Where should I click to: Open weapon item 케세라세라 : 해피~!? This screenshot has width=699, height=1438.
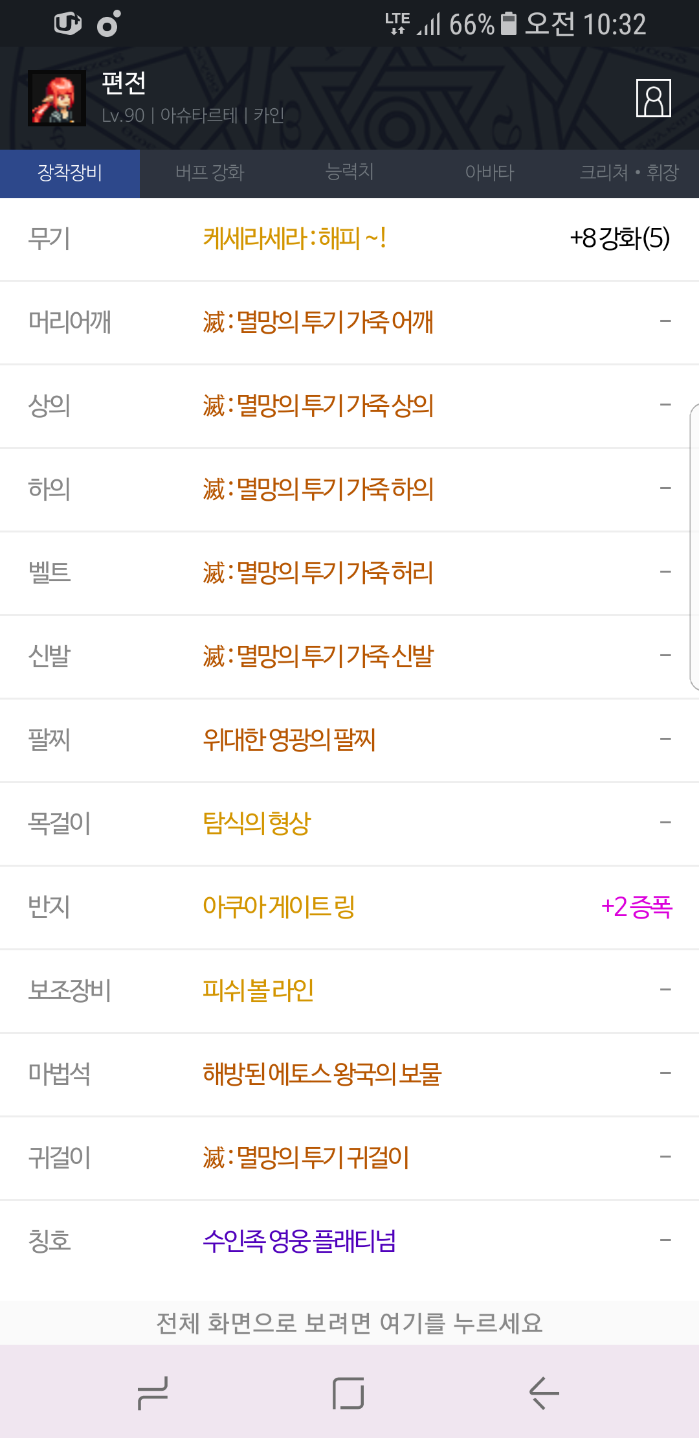[294, 239]
